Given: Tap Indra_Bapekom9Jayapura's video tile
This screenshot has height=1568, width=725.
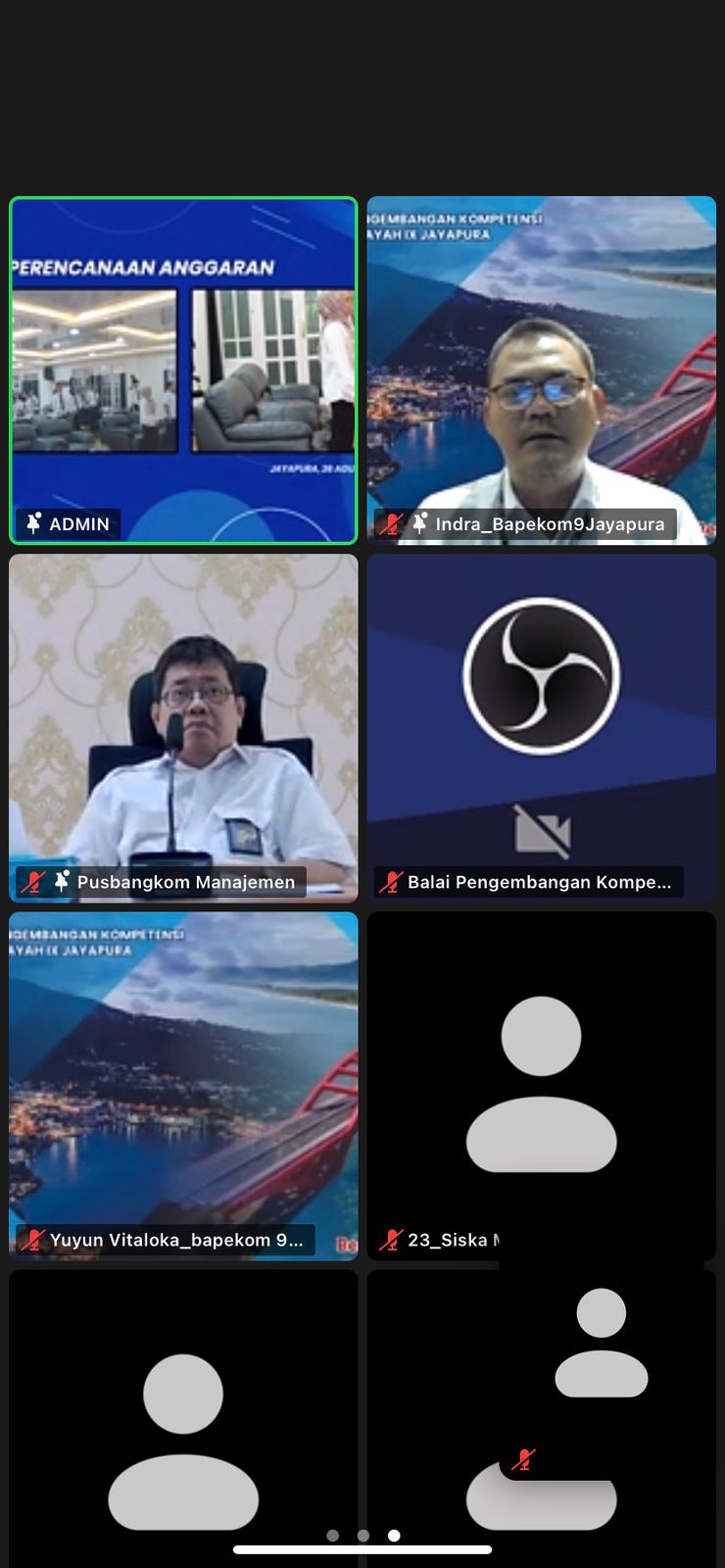Looking at the screenshot, I should (x=541, y=369).
